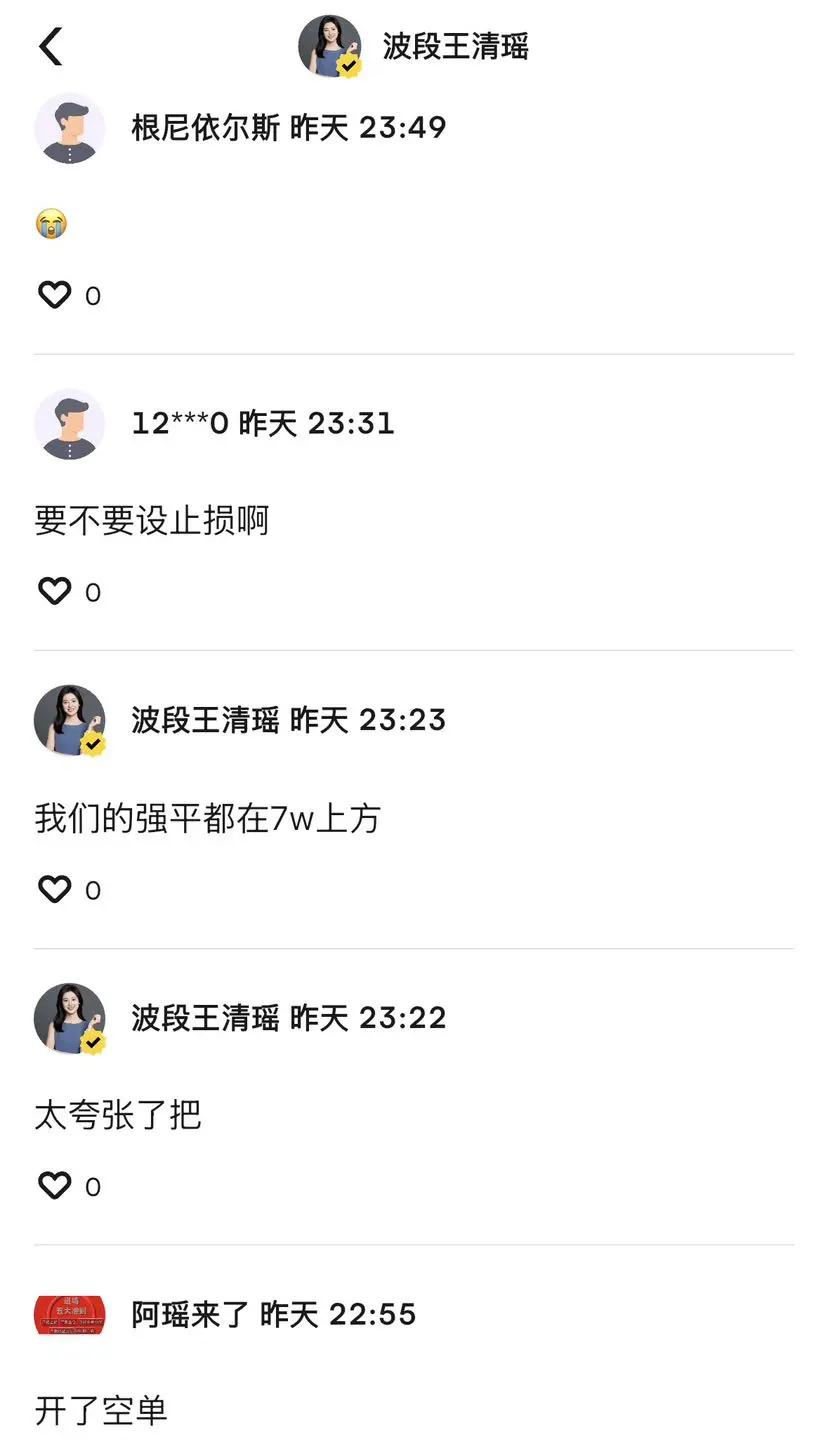Like the comment 太夸张了把
Screen dimensions: 828x1442
[x=54, y=1186]
